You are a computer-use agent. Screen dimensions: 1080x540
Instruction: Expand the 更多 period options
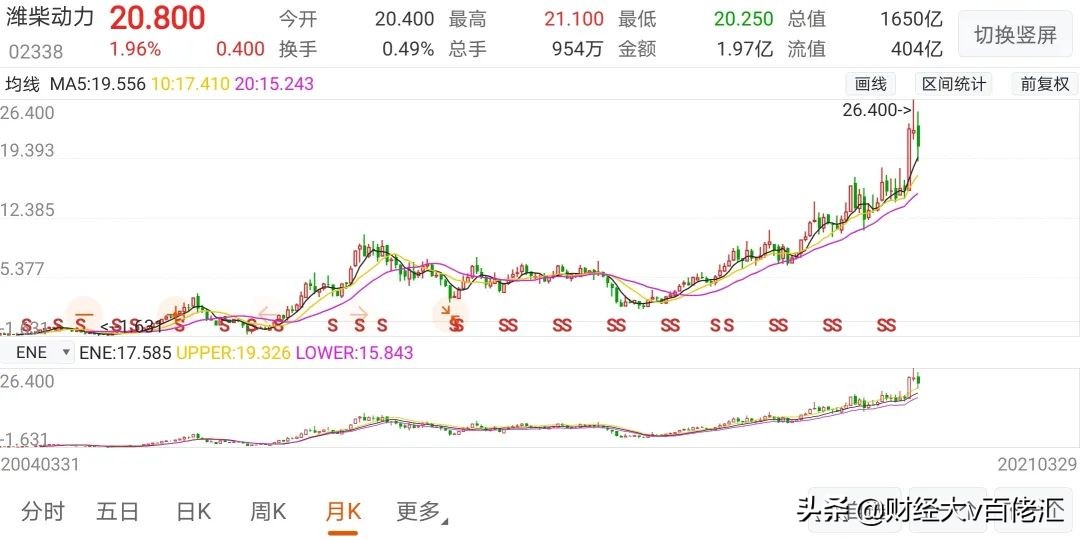(x=421, y=512)
